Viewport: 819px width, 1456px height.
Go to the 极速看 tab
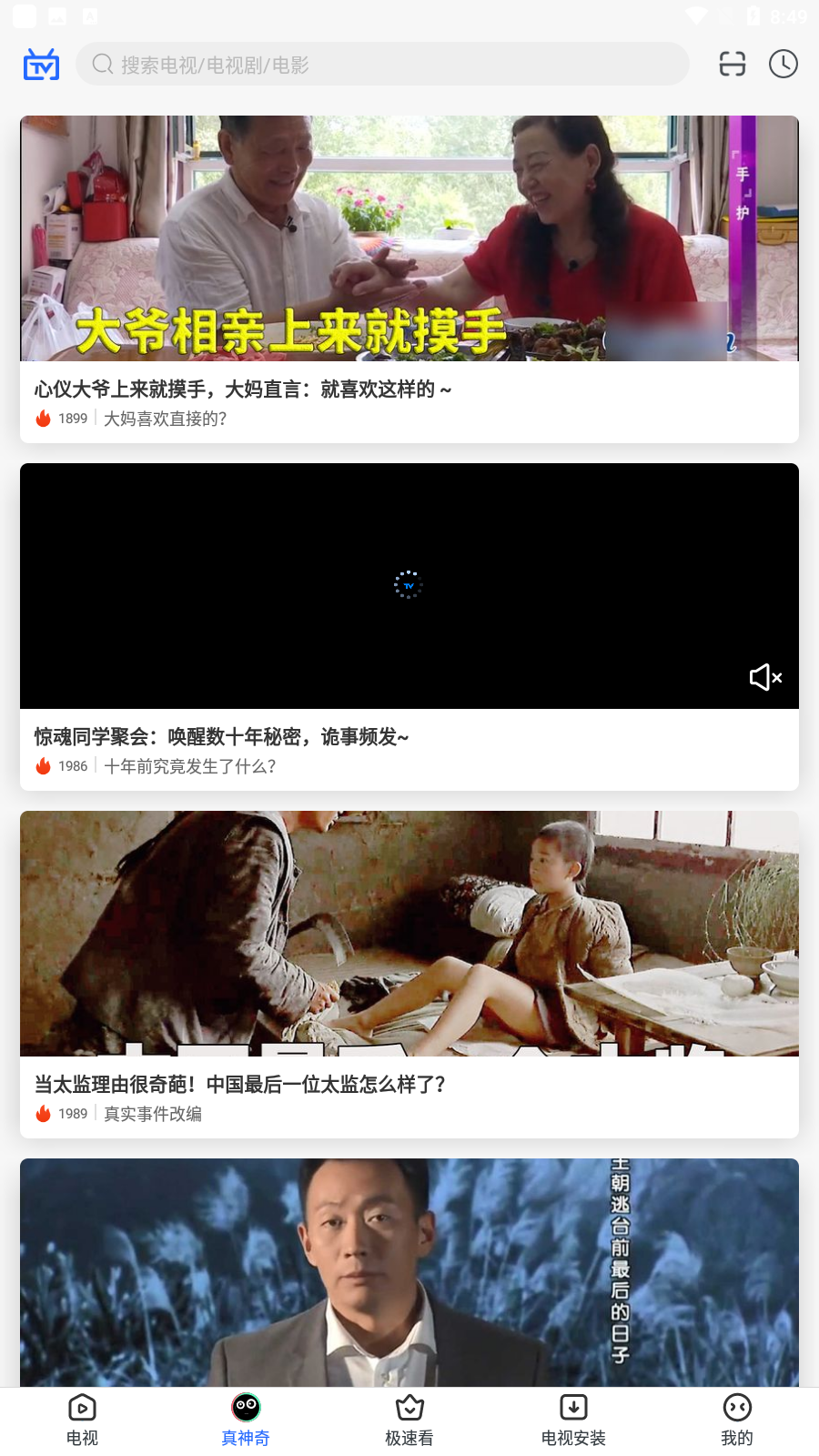409,1421
